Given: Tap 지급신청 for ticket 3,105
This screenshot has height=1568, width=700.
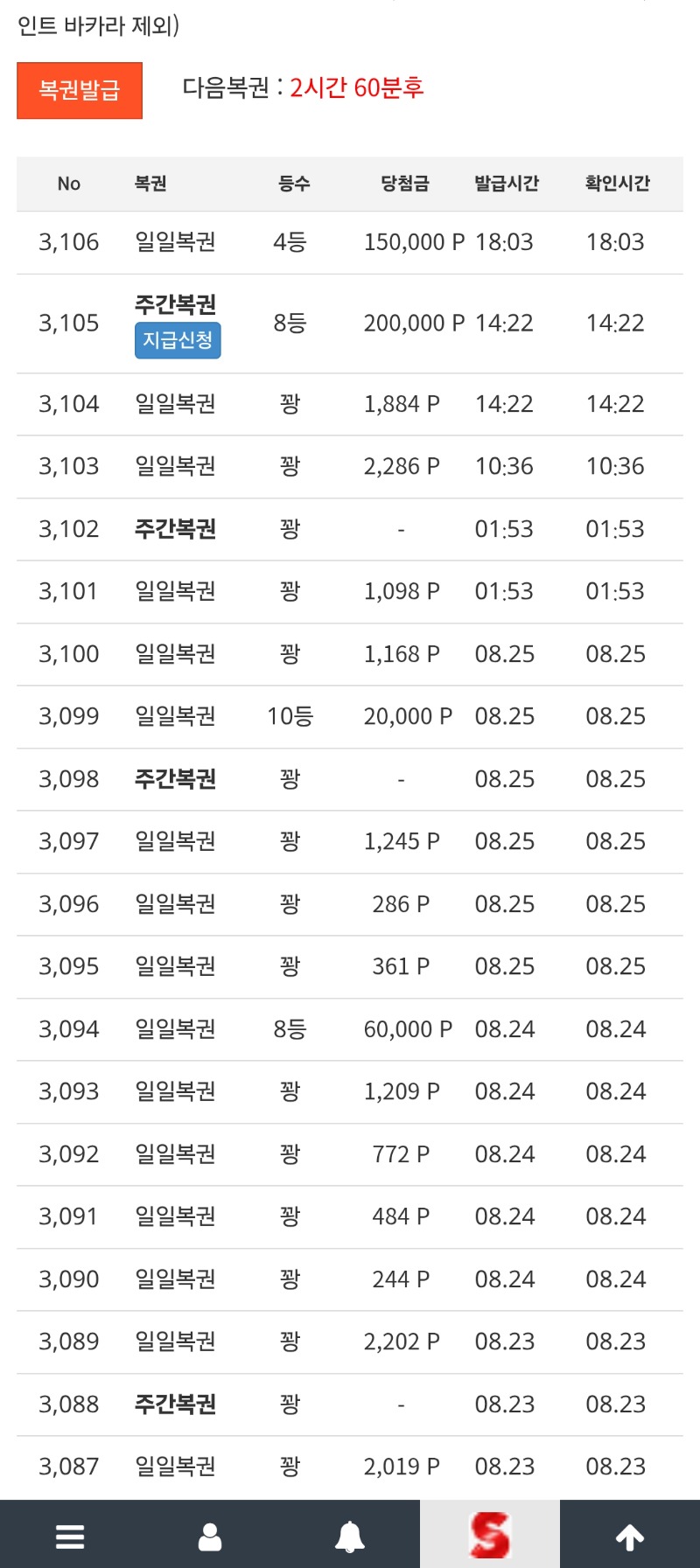Looking at the screenshot, I should [x=178, y=340].
